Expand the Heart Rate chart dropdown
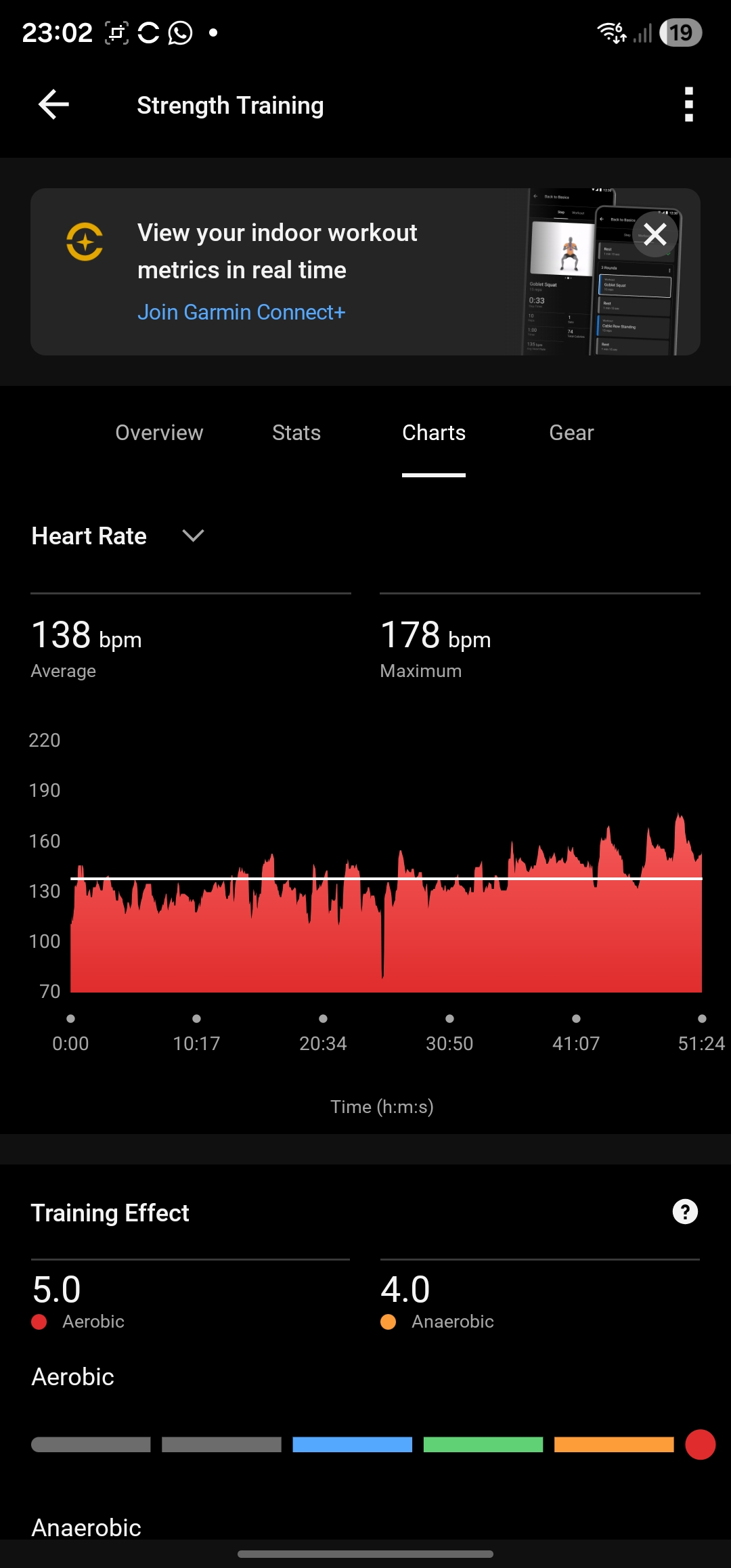Viewport: 731px width, 1568px height. (x=193, y=536)
